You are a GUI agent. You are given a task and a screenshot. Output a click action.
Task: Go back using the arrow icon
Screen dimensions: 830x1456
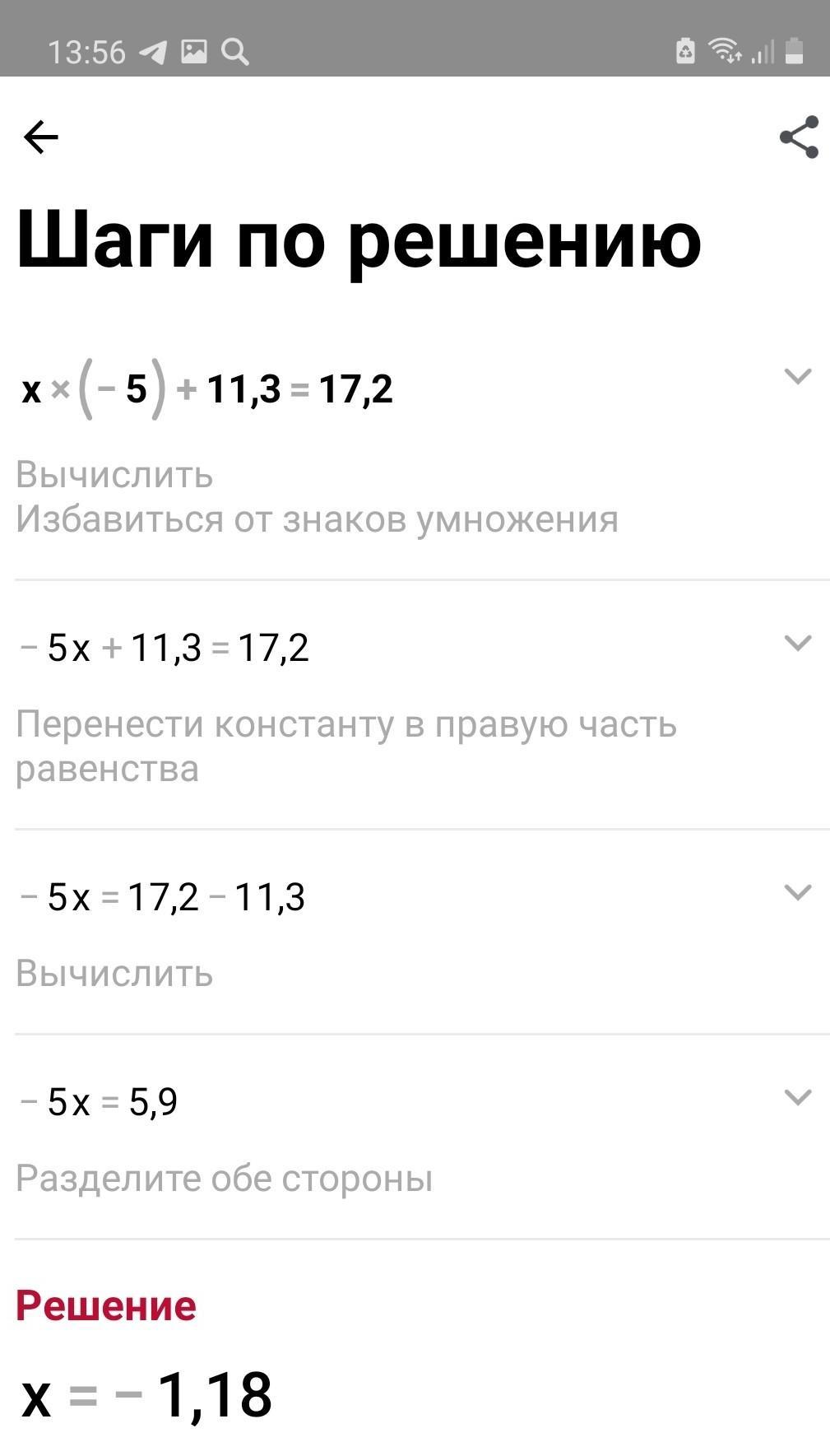(41, 137)
